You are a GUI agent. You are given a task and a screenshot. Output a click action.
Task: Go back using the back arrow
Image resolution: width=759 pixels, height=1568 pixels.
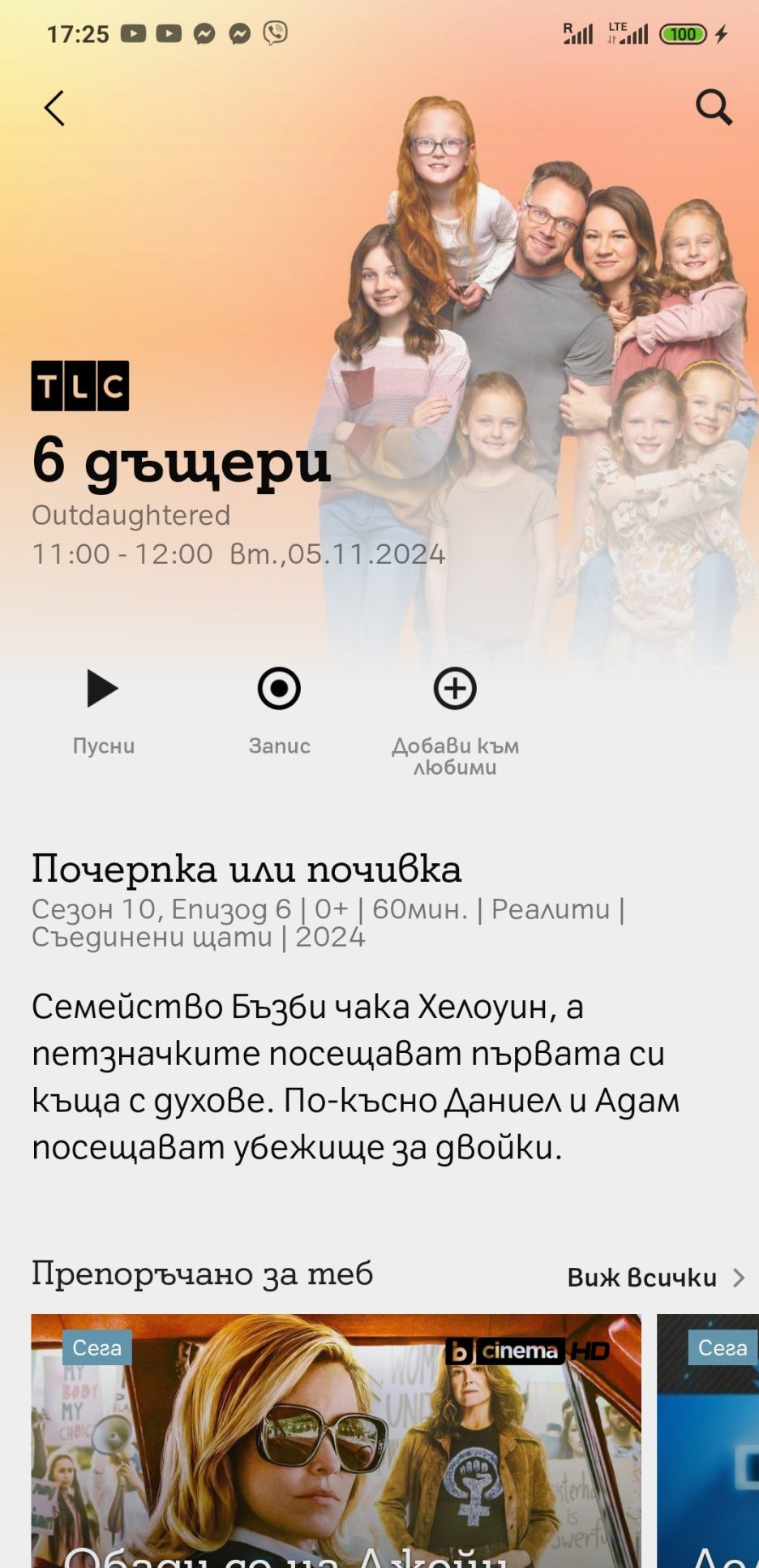(x=54, y=108)
